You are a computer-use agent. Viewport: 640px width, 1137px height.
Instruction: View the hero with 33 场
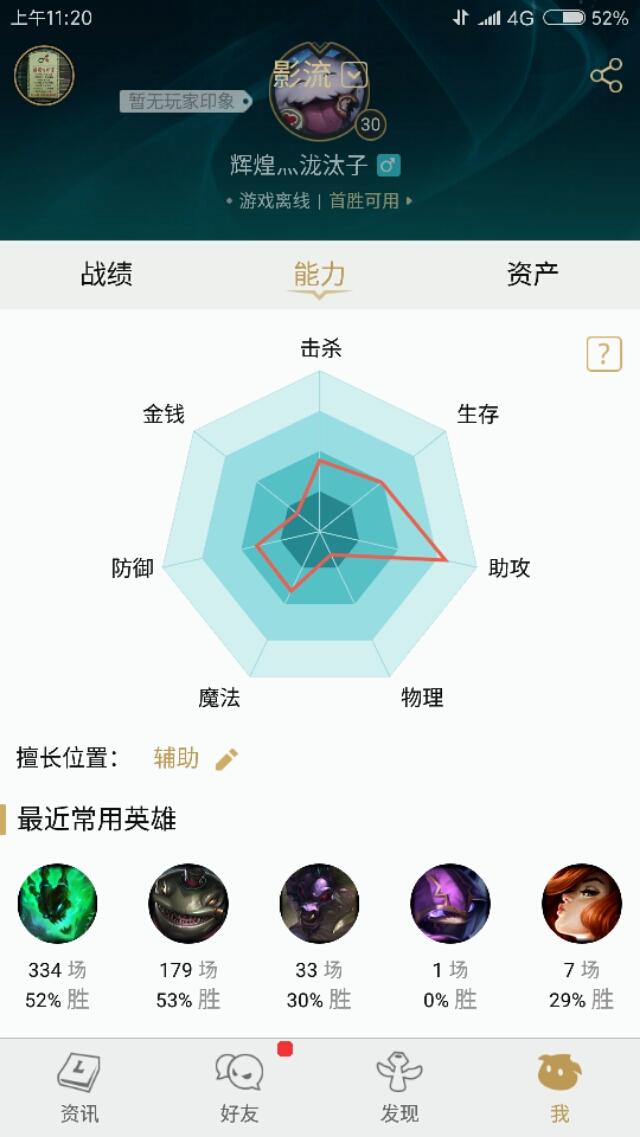point(320,903)
